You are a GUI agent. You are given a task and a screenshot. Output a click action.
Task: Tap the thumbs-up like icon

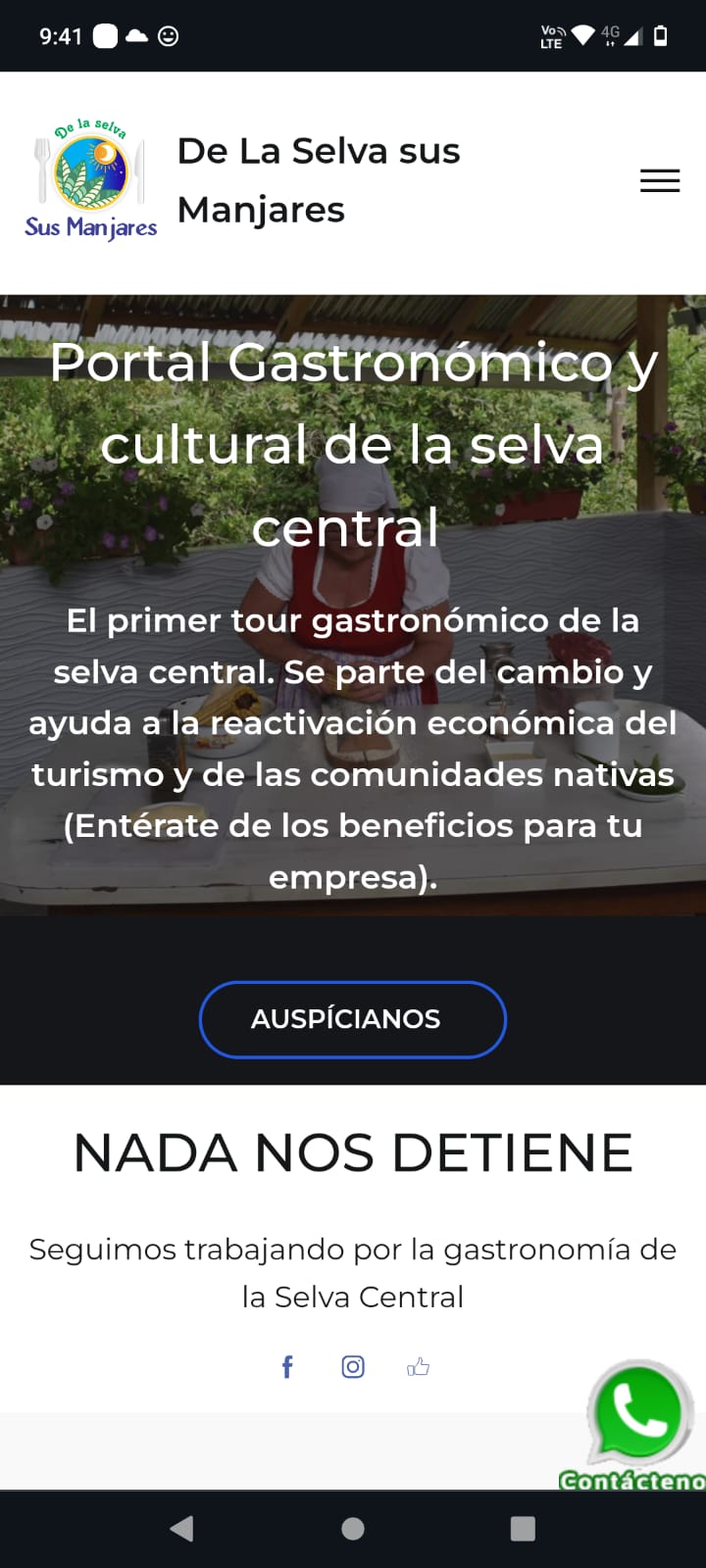(x=419, y=1366)
